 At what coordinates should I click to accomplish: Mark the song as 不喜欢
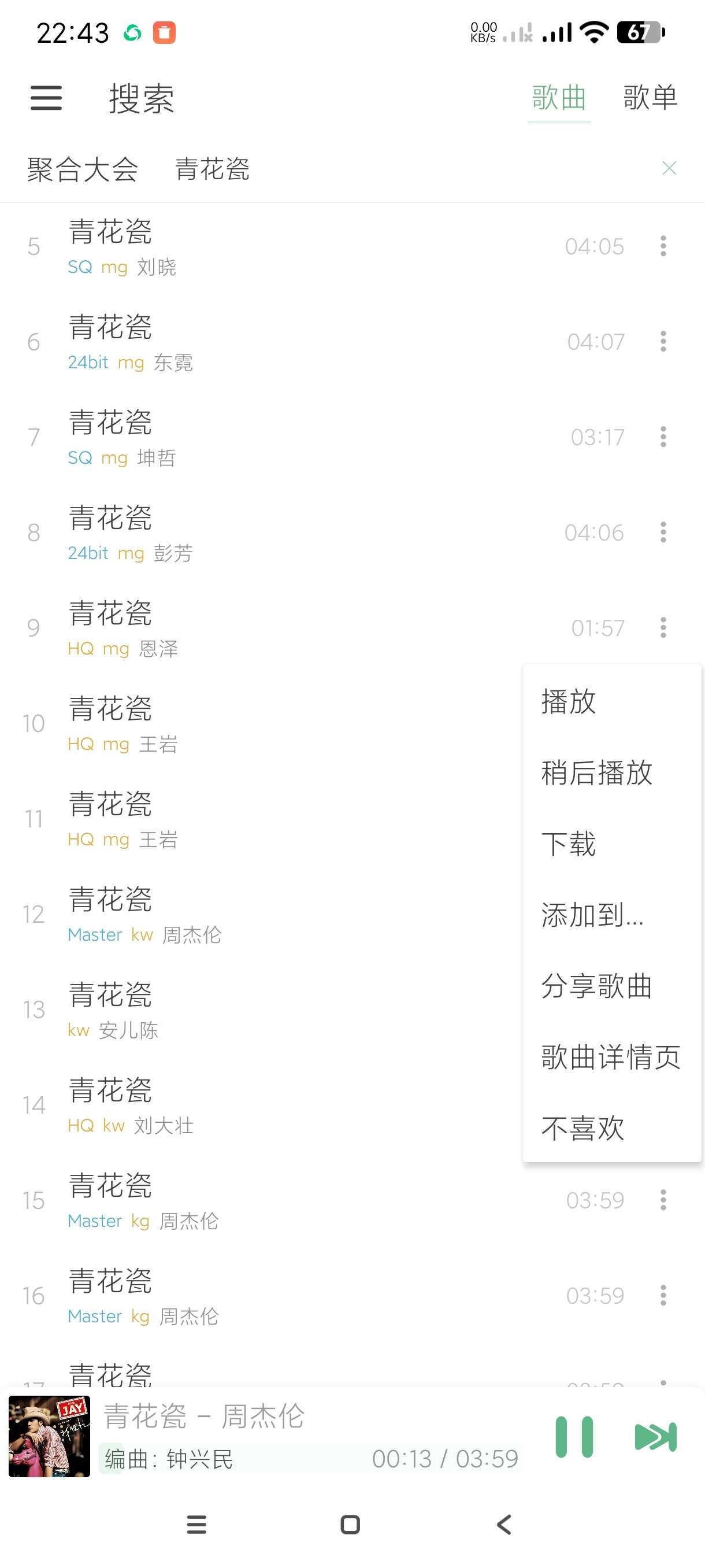(x=582, y=1129)
